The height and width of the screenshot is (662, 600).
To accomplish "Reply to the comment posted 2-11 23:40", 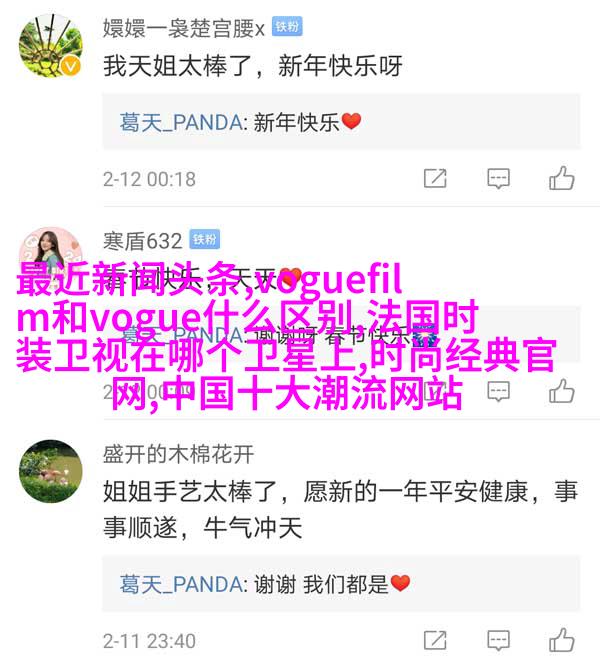I will (x=498, y=640).
